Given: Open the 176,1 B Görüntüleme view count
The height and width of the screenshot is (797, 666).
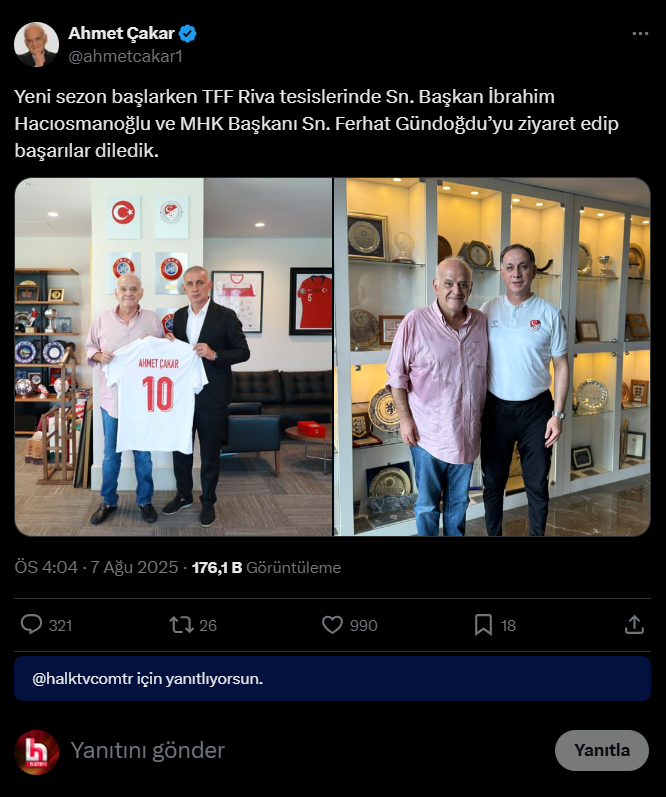Looking at the screenshot, I should pyautogui.click(x=273, y=568).
